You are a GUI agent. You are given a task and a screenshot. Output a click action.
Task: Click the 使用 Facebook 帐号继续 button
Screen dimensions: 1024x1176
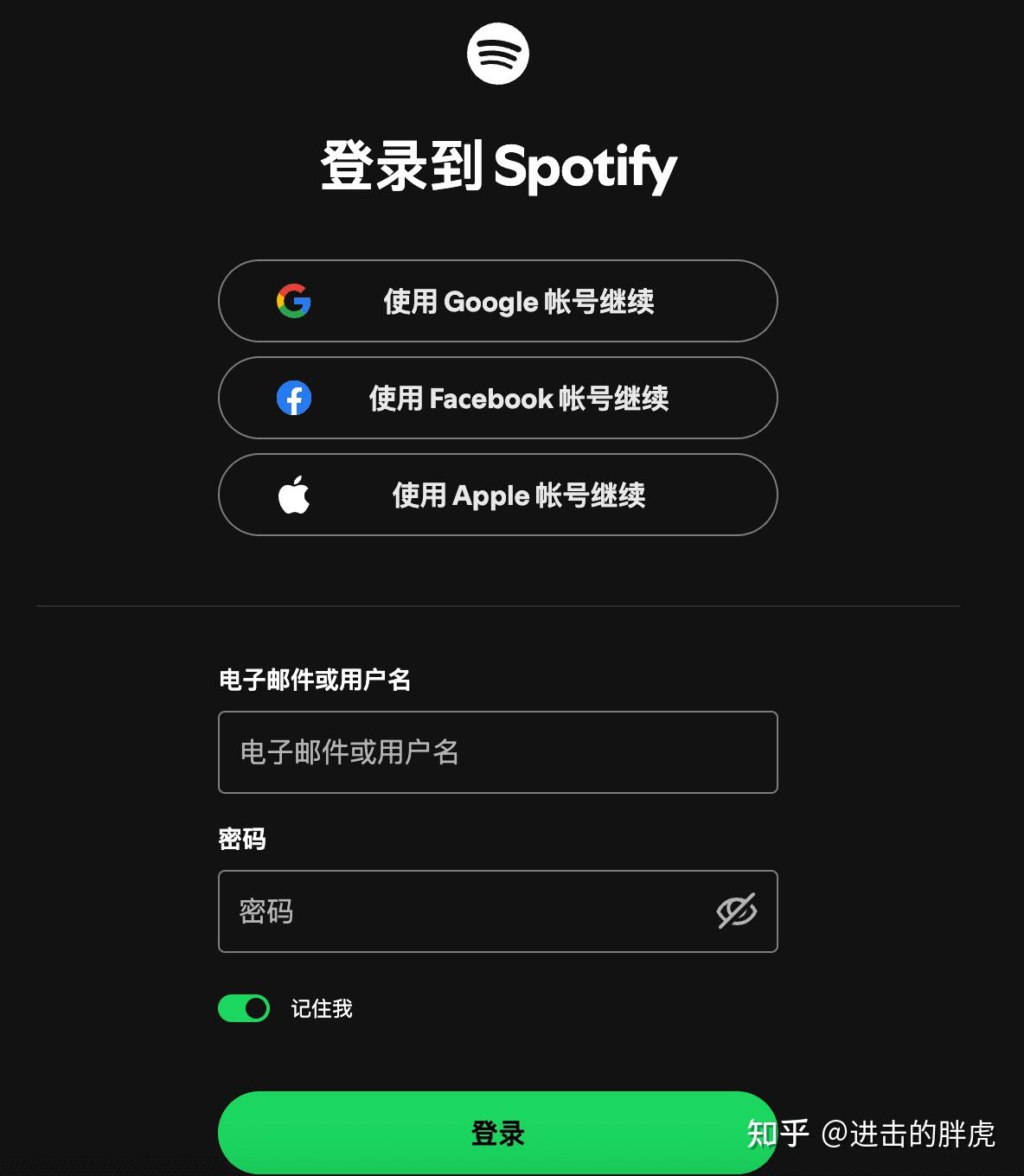498,398
